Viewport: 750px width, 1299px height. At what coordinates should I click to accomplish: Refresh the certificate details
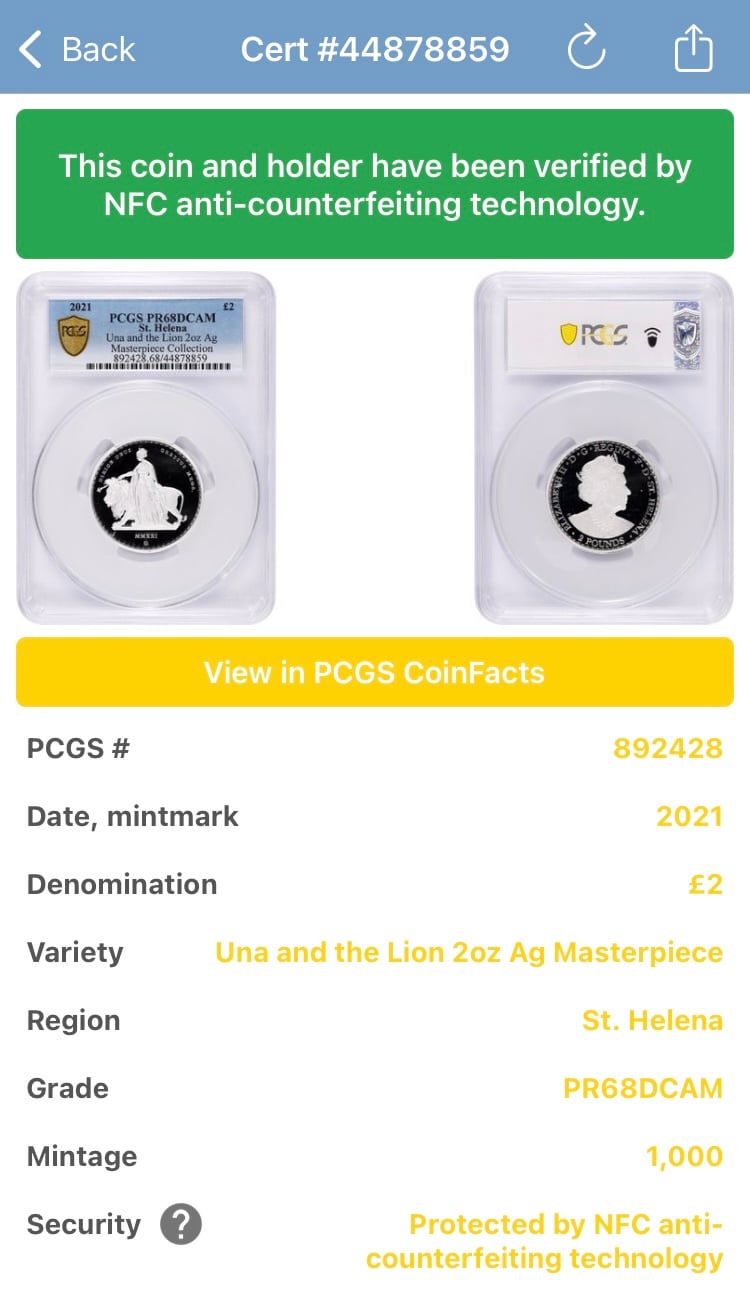pyautogui.click(x=586, y=48)
